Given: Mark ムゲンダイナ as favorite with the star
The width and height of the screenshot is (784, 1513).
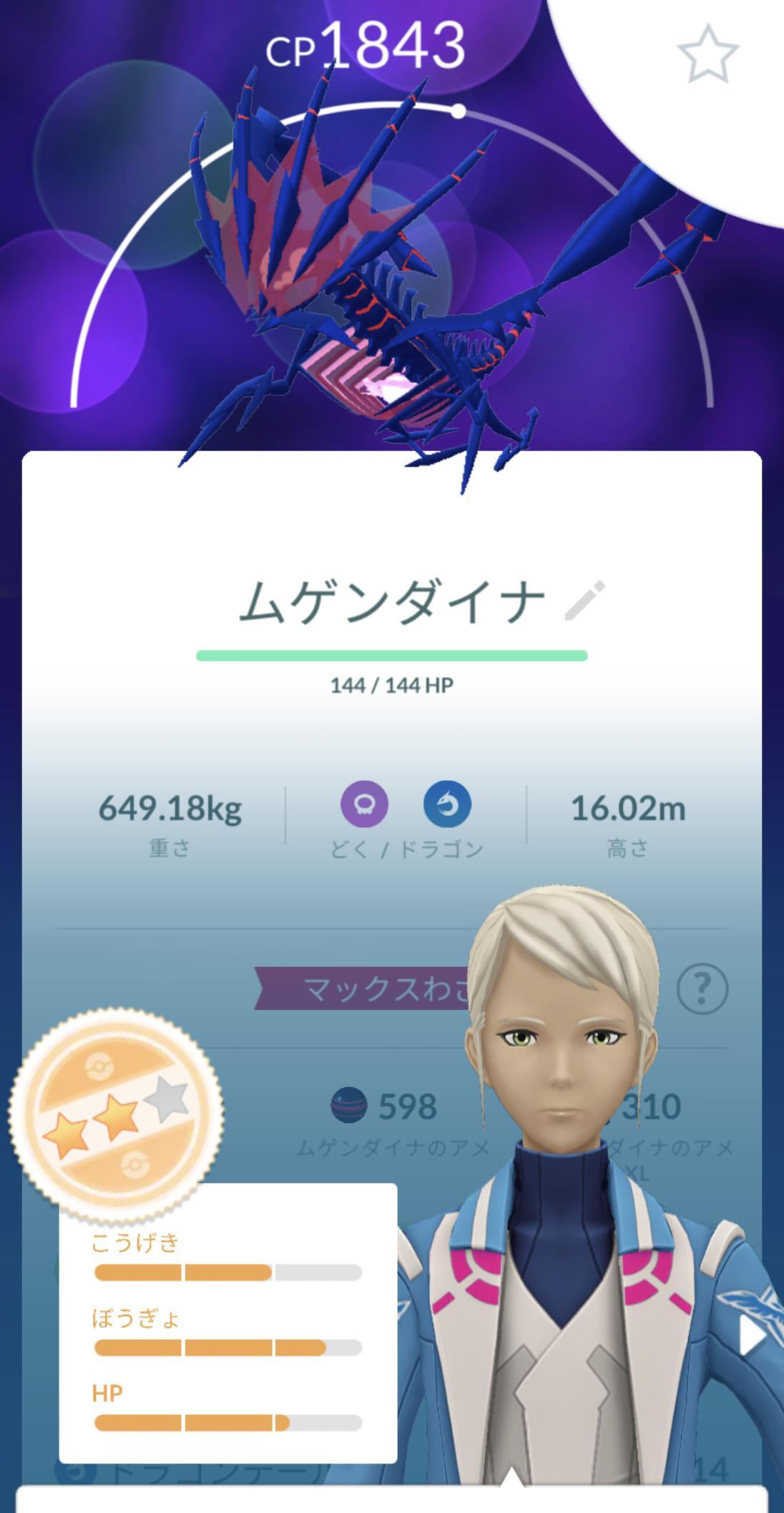Looking at the screenshot, I should [707, 54].
